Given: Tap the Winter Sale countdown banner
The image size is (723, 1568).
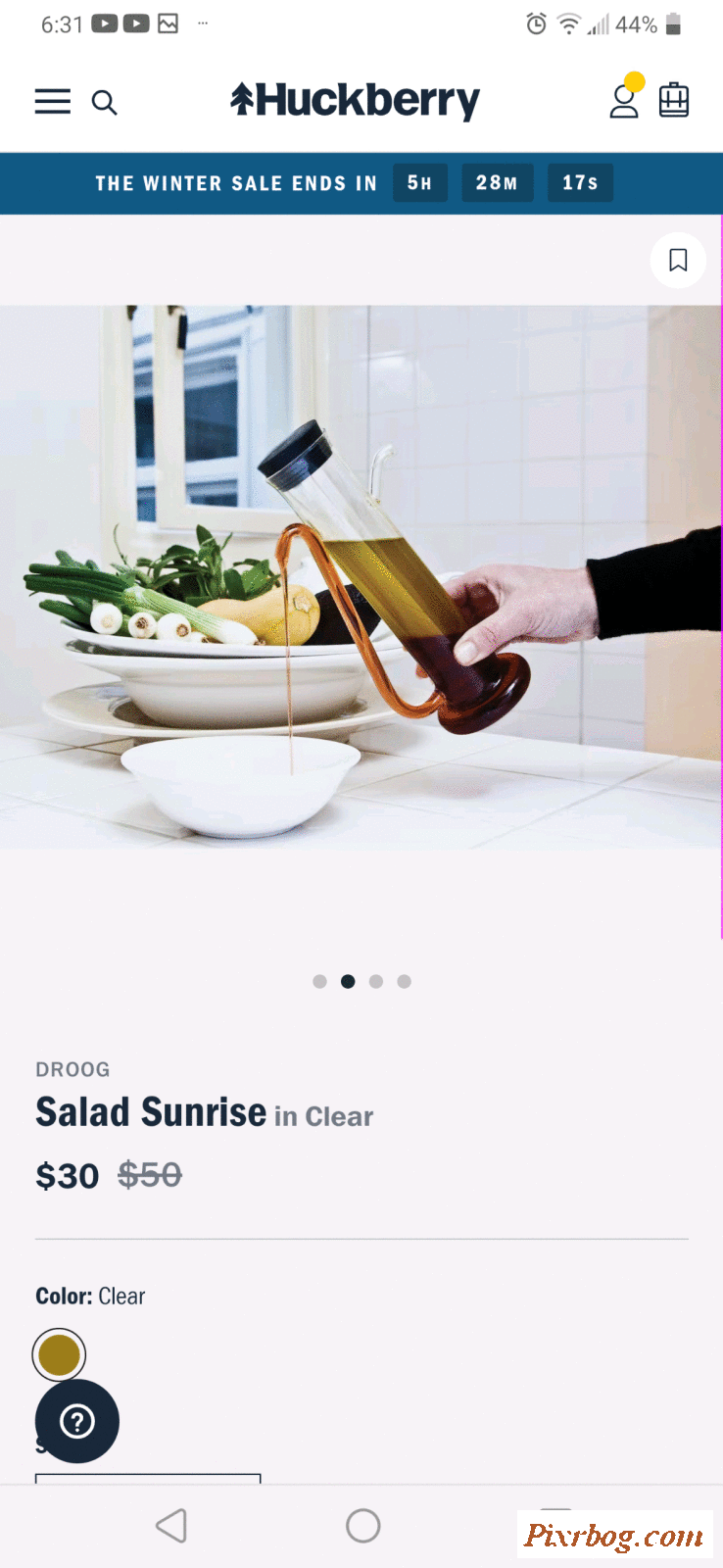Looking at the screenshot, I should click(361, 183).
